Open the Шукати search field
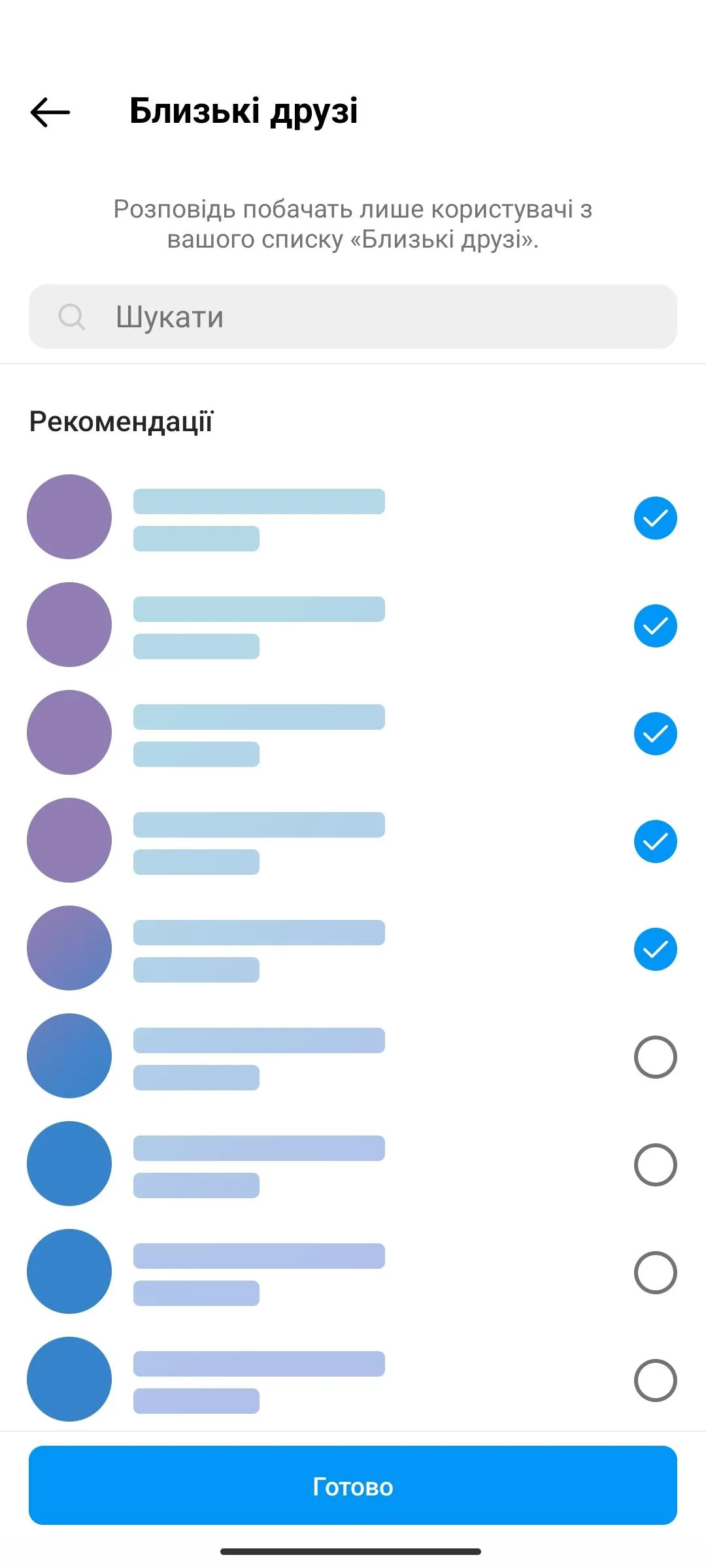Screen dimensions: 706x1568 tap(353, 317)
